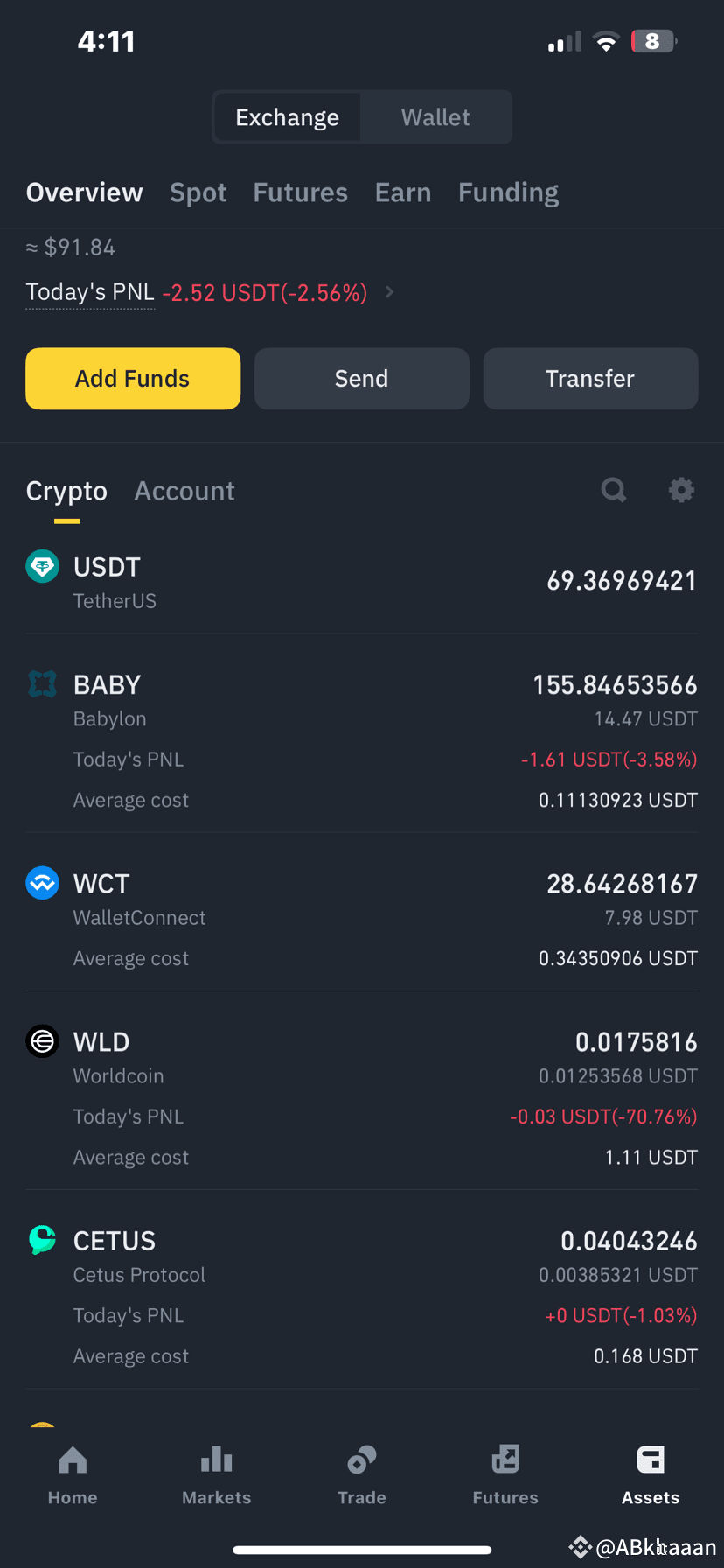Tap the TetherUS USDT coin icon
Viewport: 724px width, 1568px height.
[x=42, y=566]
